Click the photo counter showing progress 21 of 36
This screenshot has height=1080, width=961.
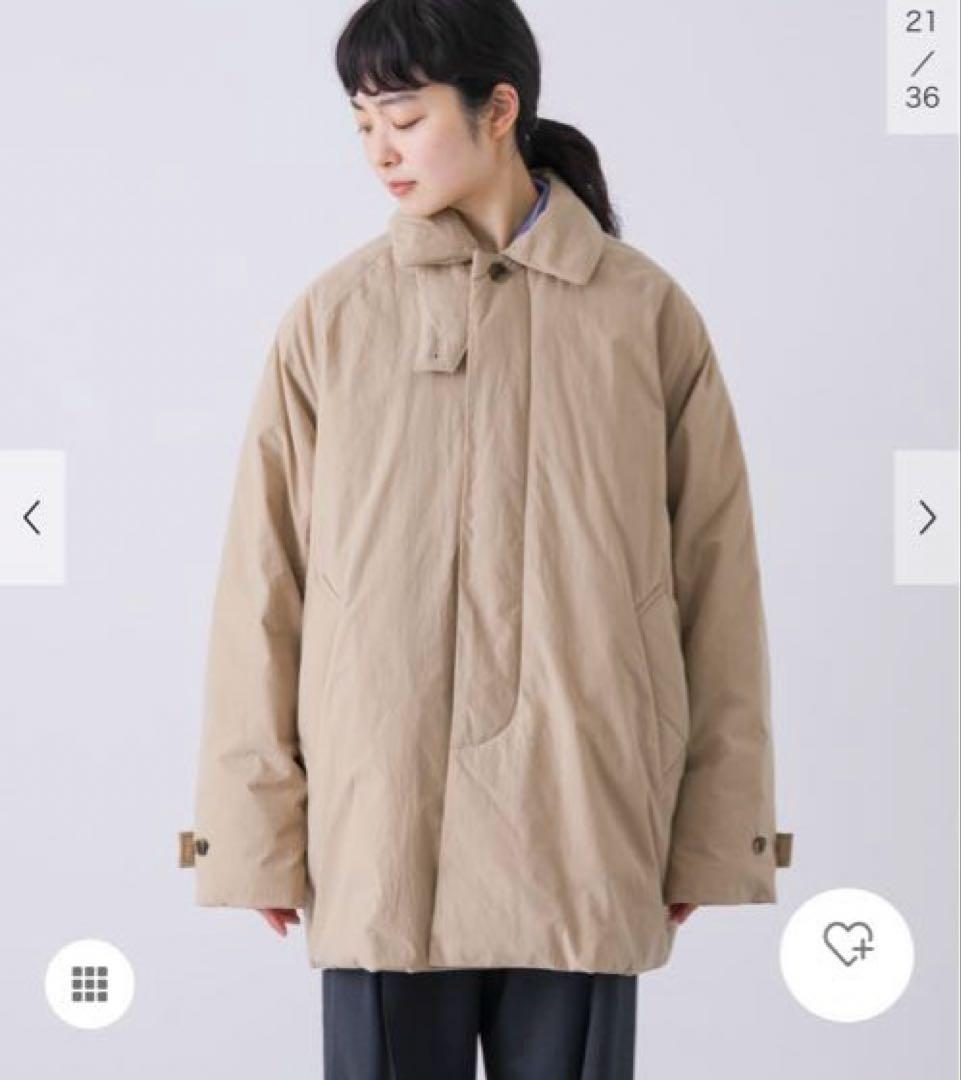point(924,62)
